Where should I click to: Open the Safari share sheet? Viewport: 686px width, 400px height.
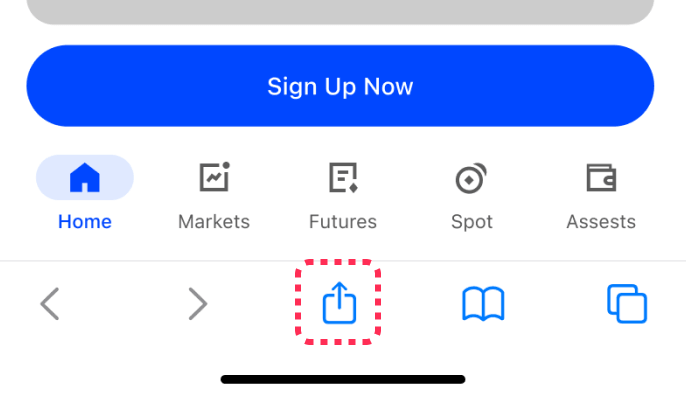point(340,302)
